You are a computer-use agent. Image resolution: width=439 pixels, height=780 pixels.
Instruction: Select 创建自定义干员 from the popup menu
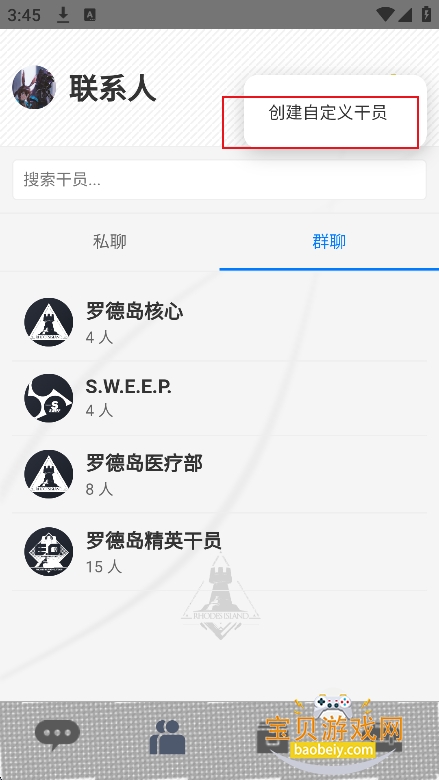[x=328, y=113]
